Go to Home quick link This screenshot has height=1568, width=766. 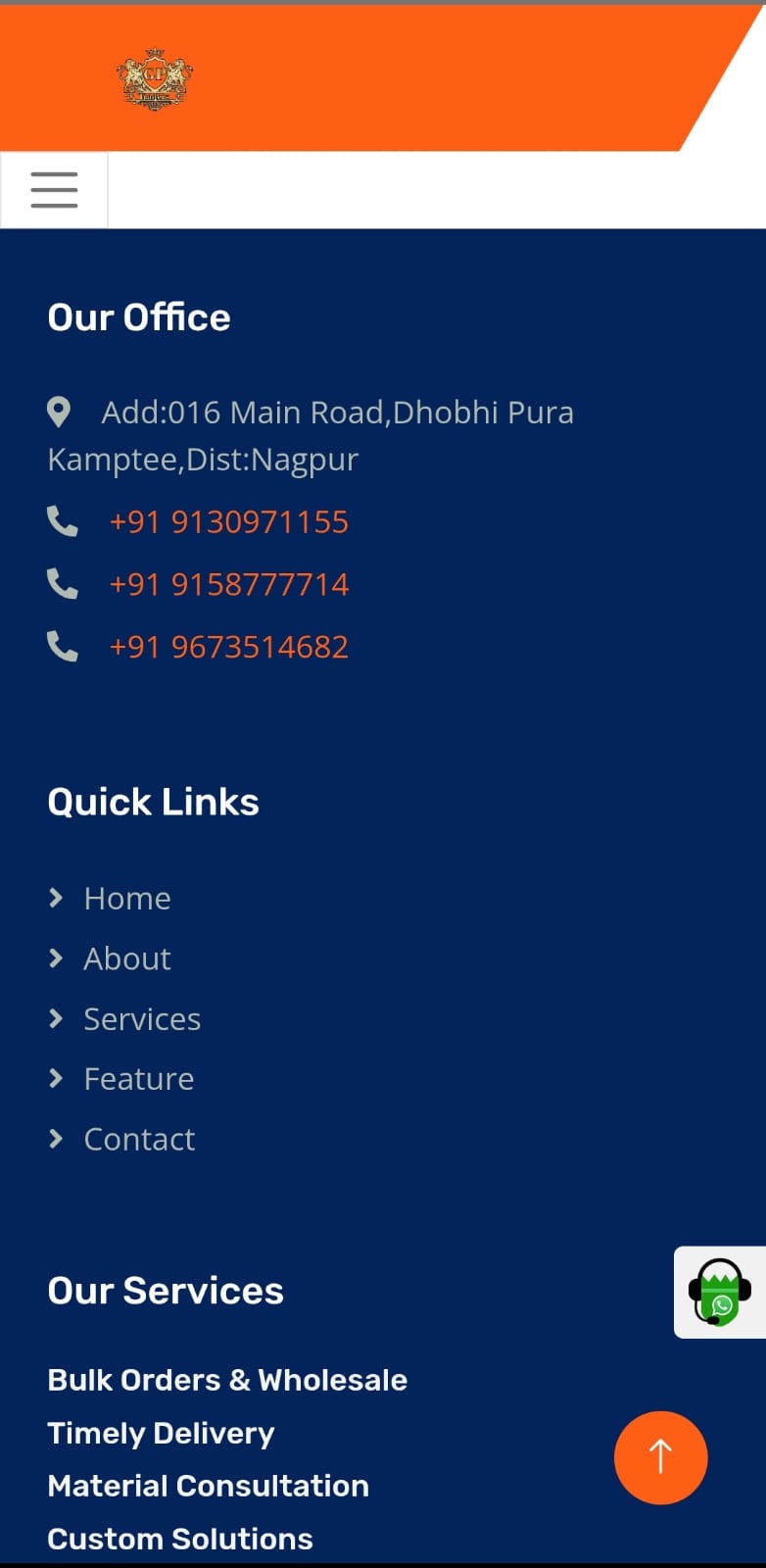click(127, 899)
